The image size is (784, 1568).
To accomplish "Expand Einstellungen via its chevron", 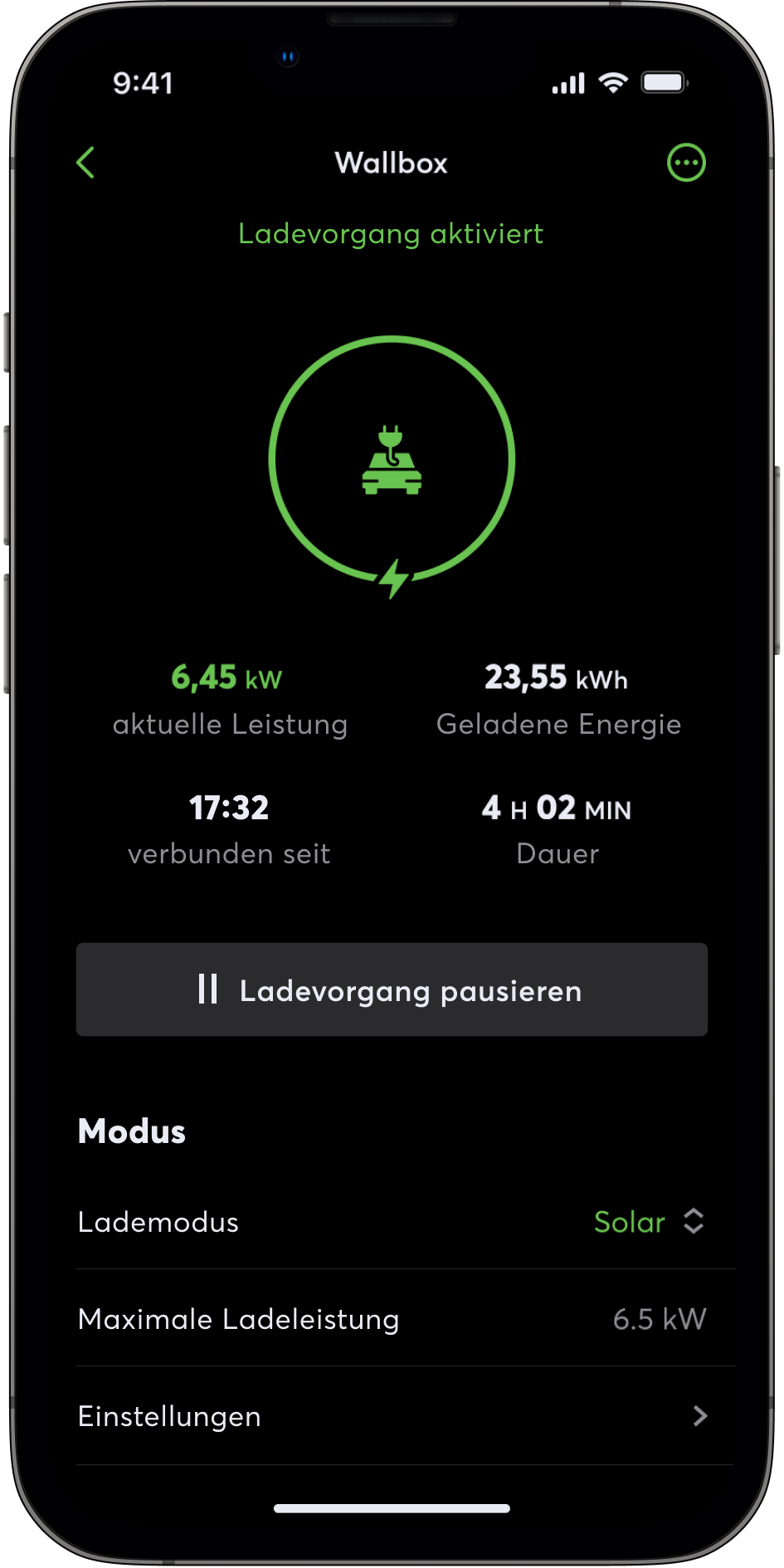I will pyautogui.click(x=699, y=1417).
